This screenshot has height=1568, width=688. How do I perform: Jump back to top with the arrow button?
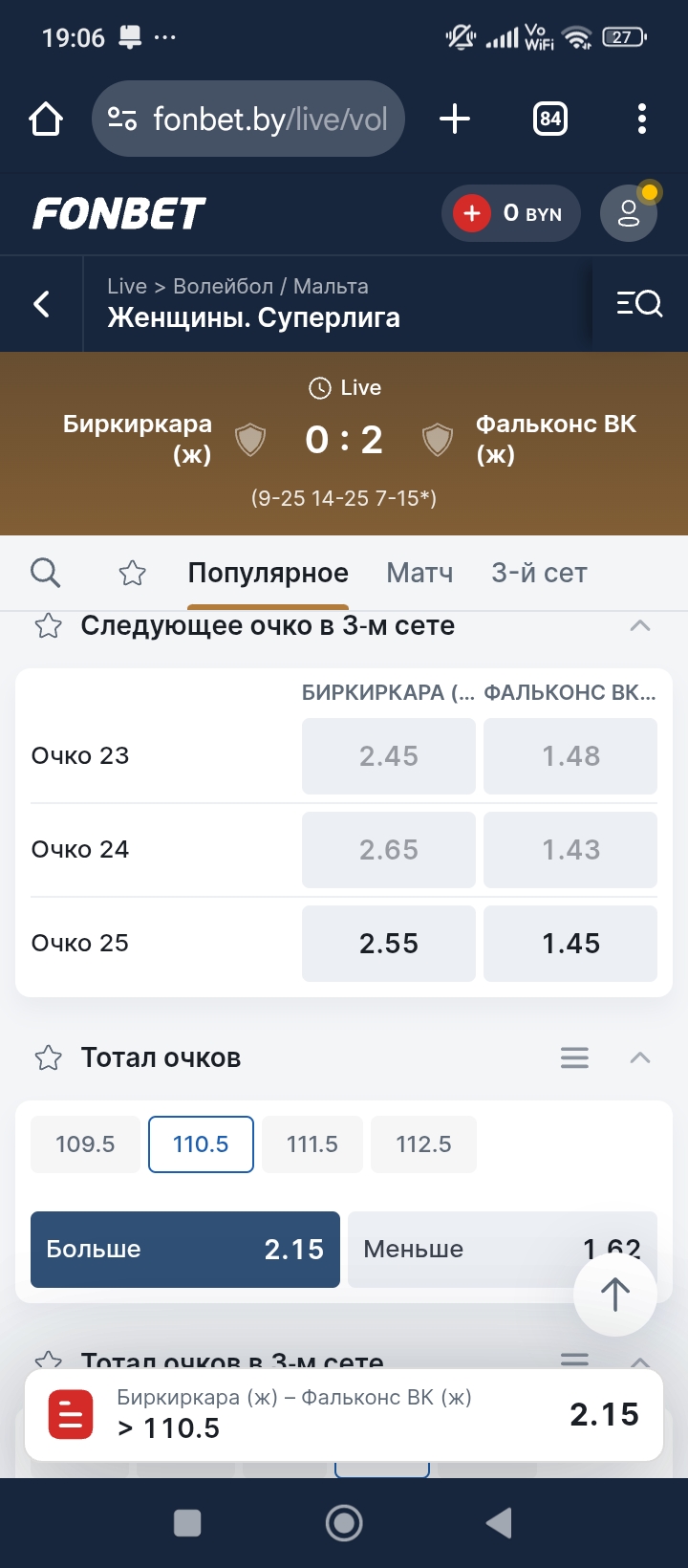click(x=614, y=1295)
